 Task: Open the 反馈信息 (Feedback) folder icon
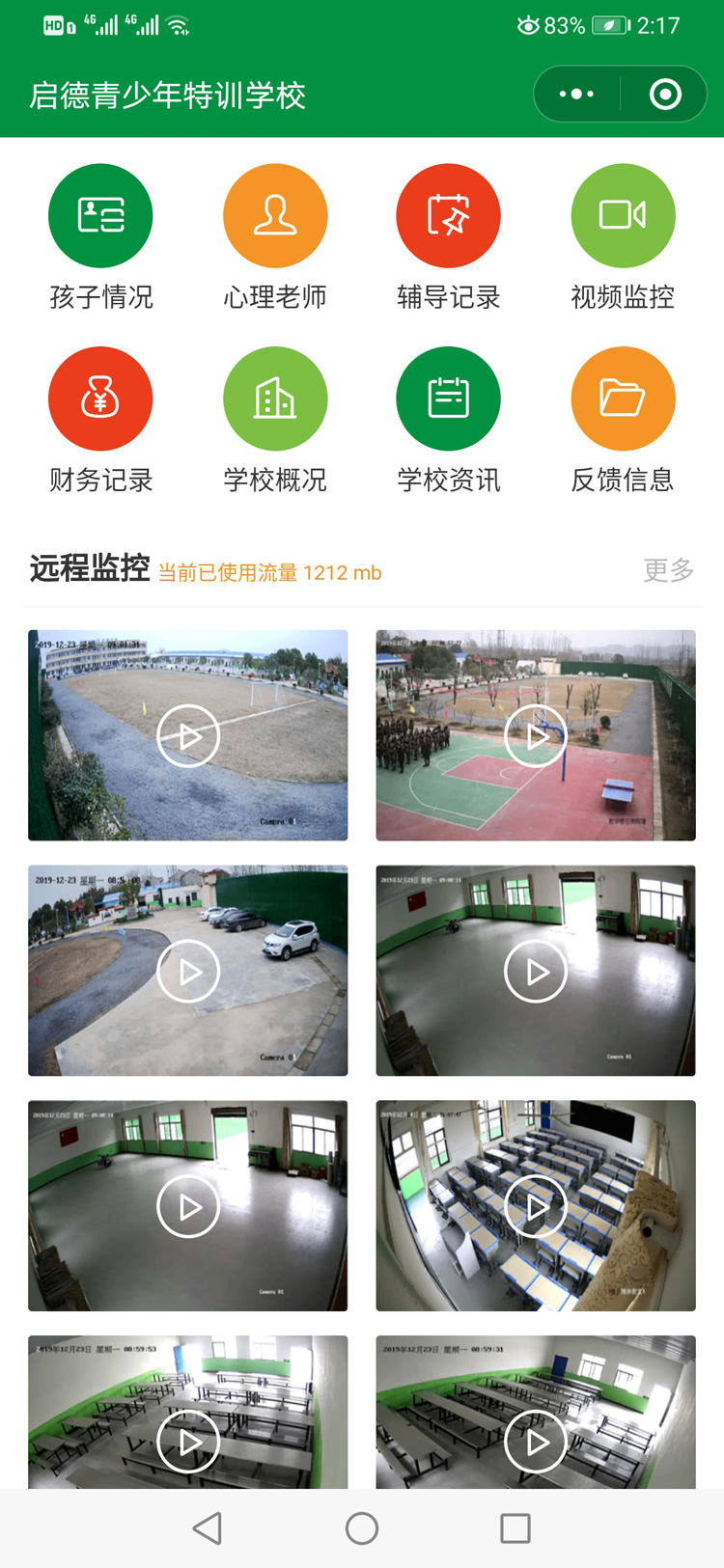tap(623, 398)
